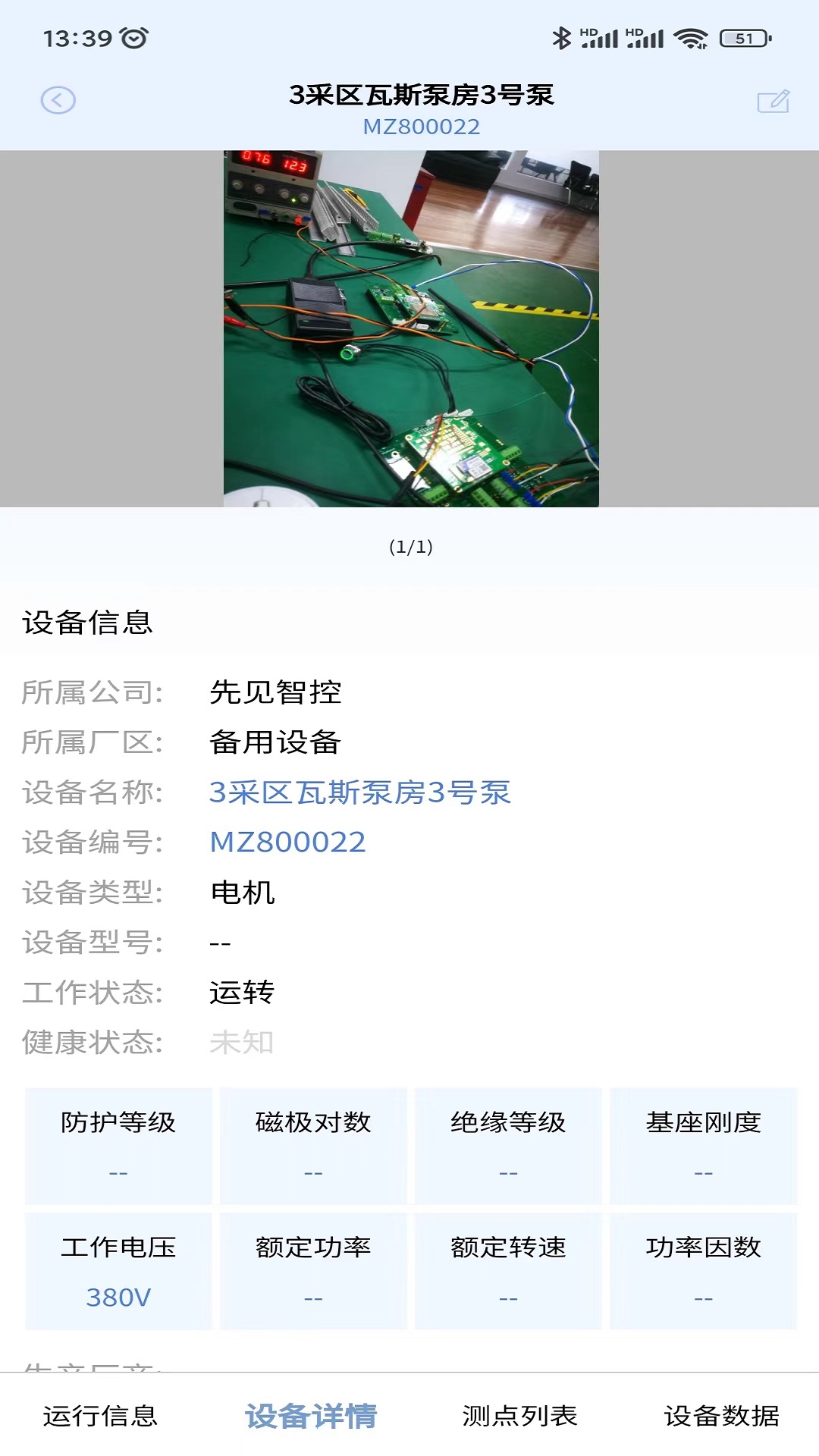Open the device photo
Screen dimensions: 819x1456
point(410,328)
